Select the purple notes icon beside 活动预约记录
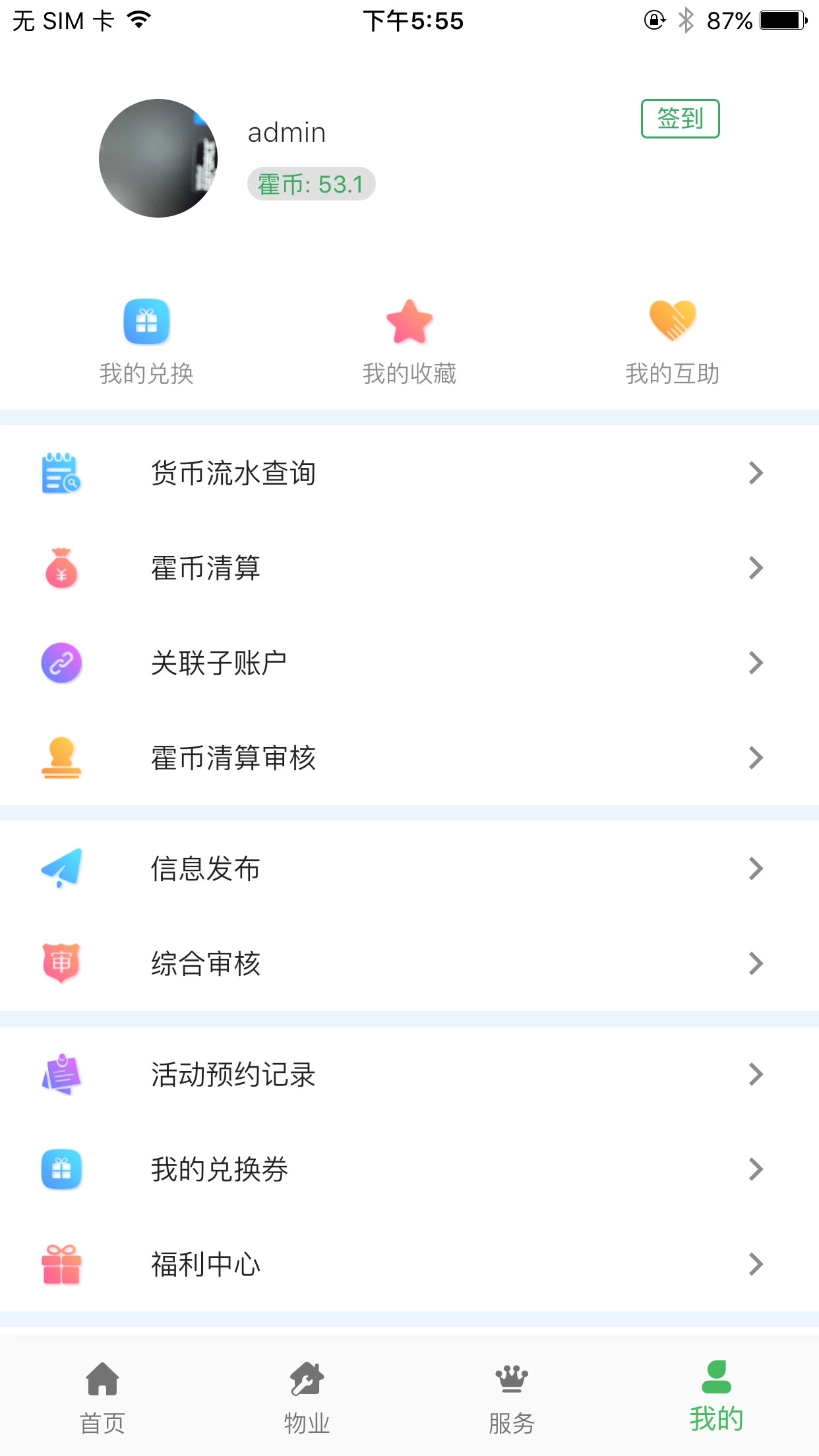Image resolution: width=819 pixels, height=1456 pixels. pyautogui.click(x=61, y=1075)
